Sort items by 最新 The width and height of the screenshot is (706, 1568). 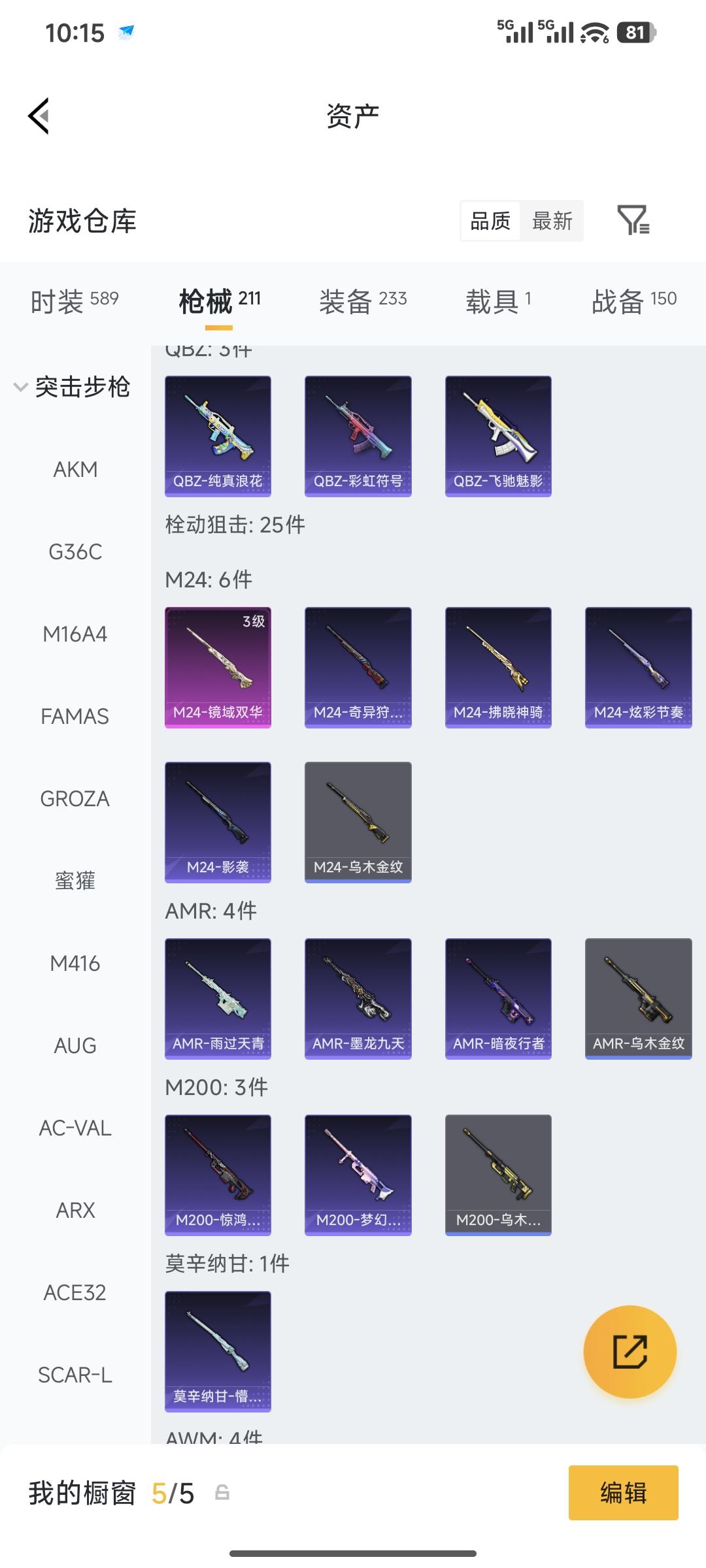point(552,221)
